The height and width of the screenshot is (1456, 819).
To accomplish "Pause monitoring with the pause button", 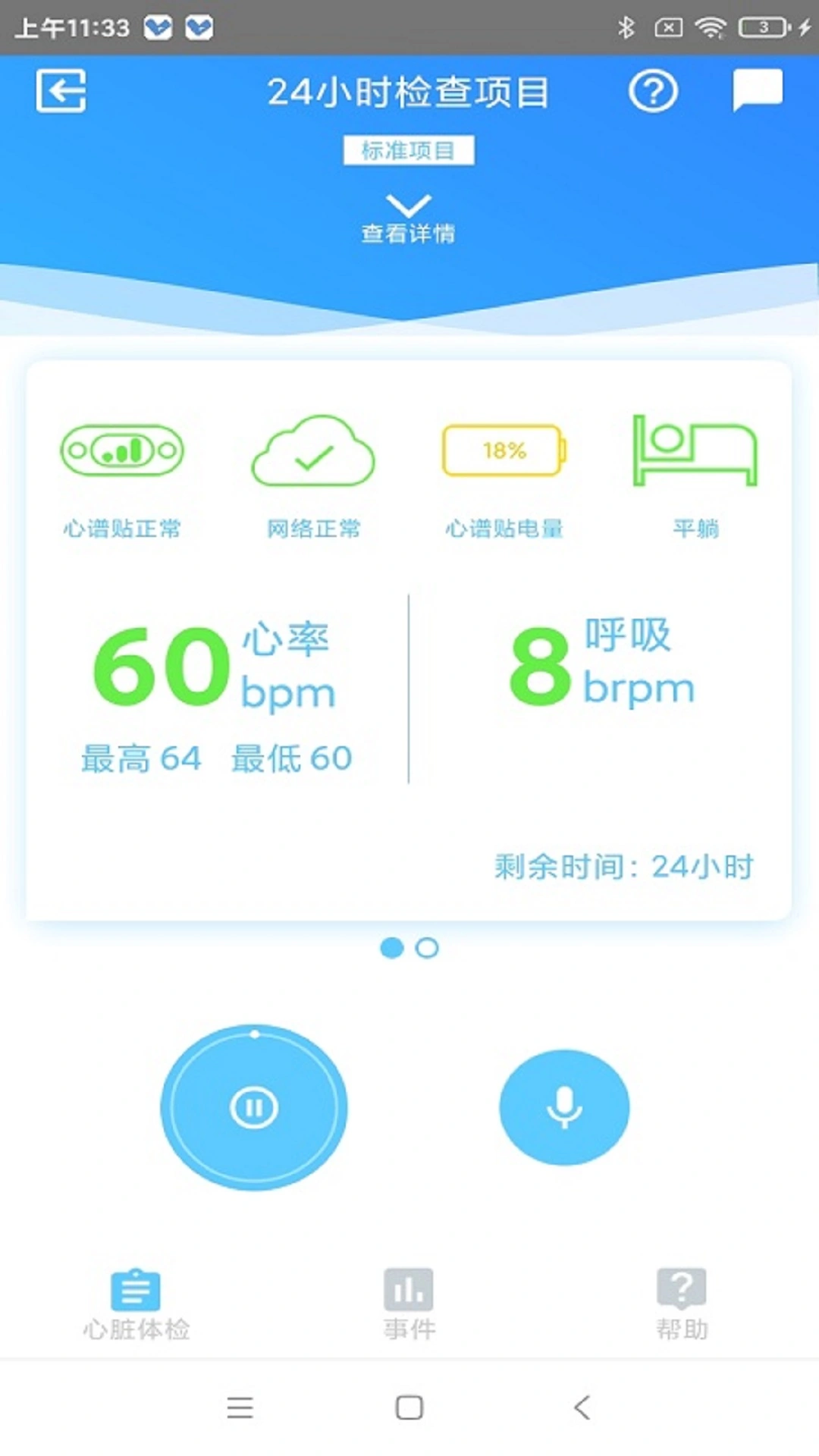I will (x=255, y=1108).
